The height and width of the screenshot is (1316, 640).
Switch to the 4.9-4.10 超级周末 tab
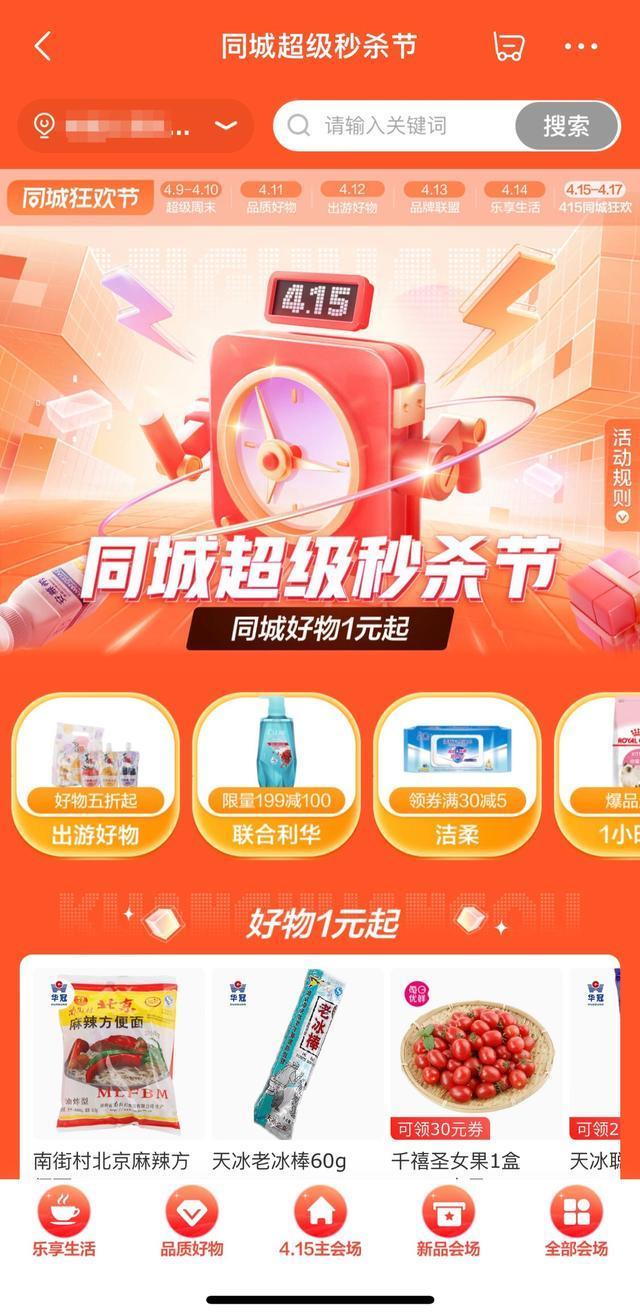(190, 198)
